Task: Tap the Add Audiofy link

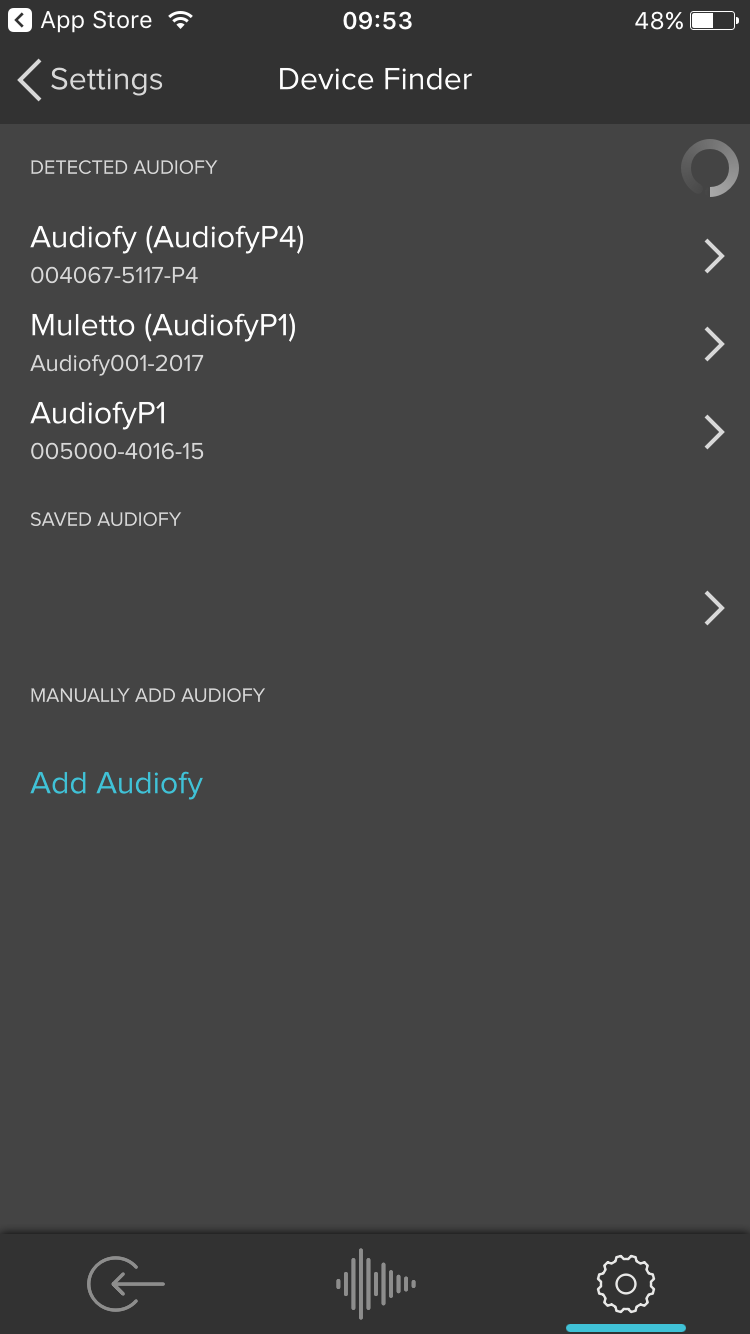Action: 116,783
